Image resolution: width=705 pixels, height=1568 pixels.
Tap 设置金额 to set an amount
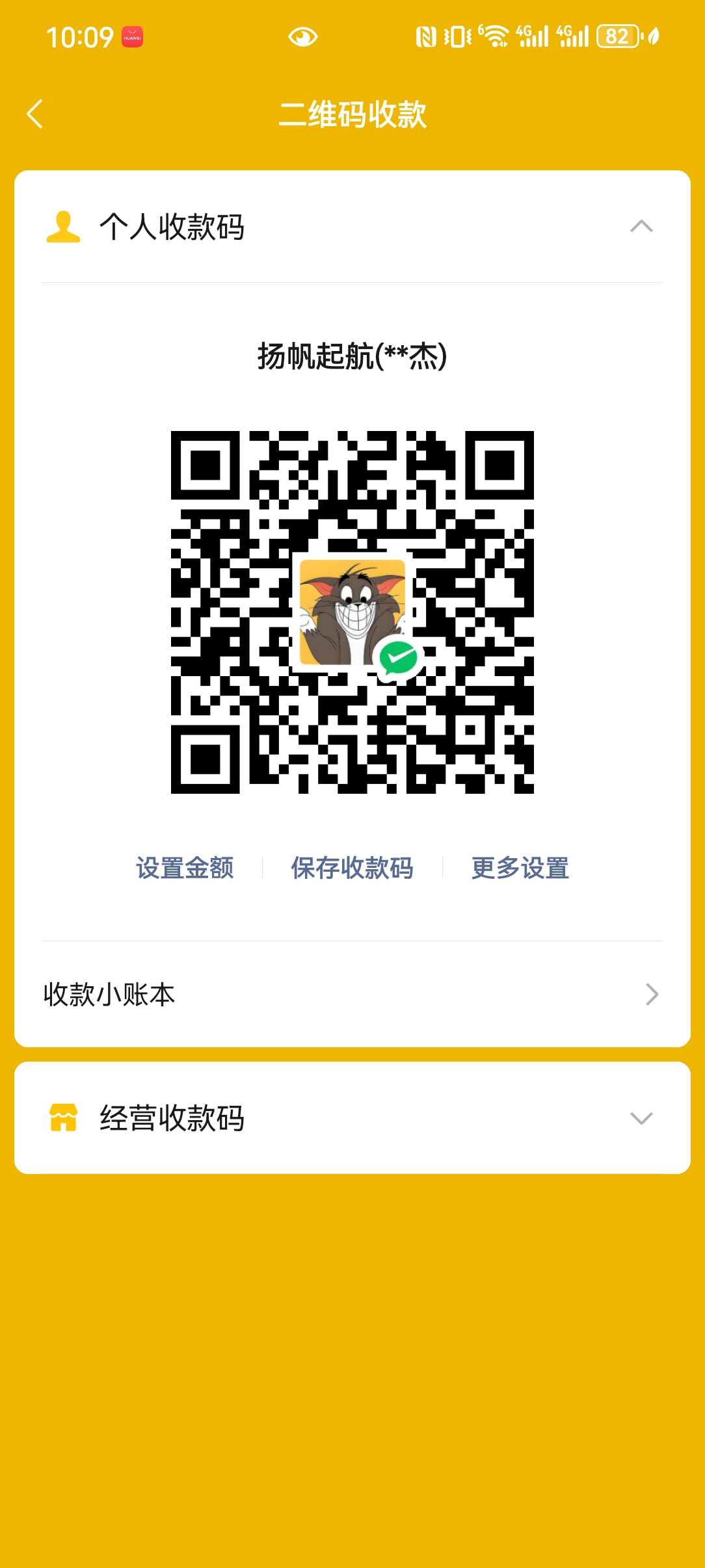pyautogui.click(x=185, y=868)
